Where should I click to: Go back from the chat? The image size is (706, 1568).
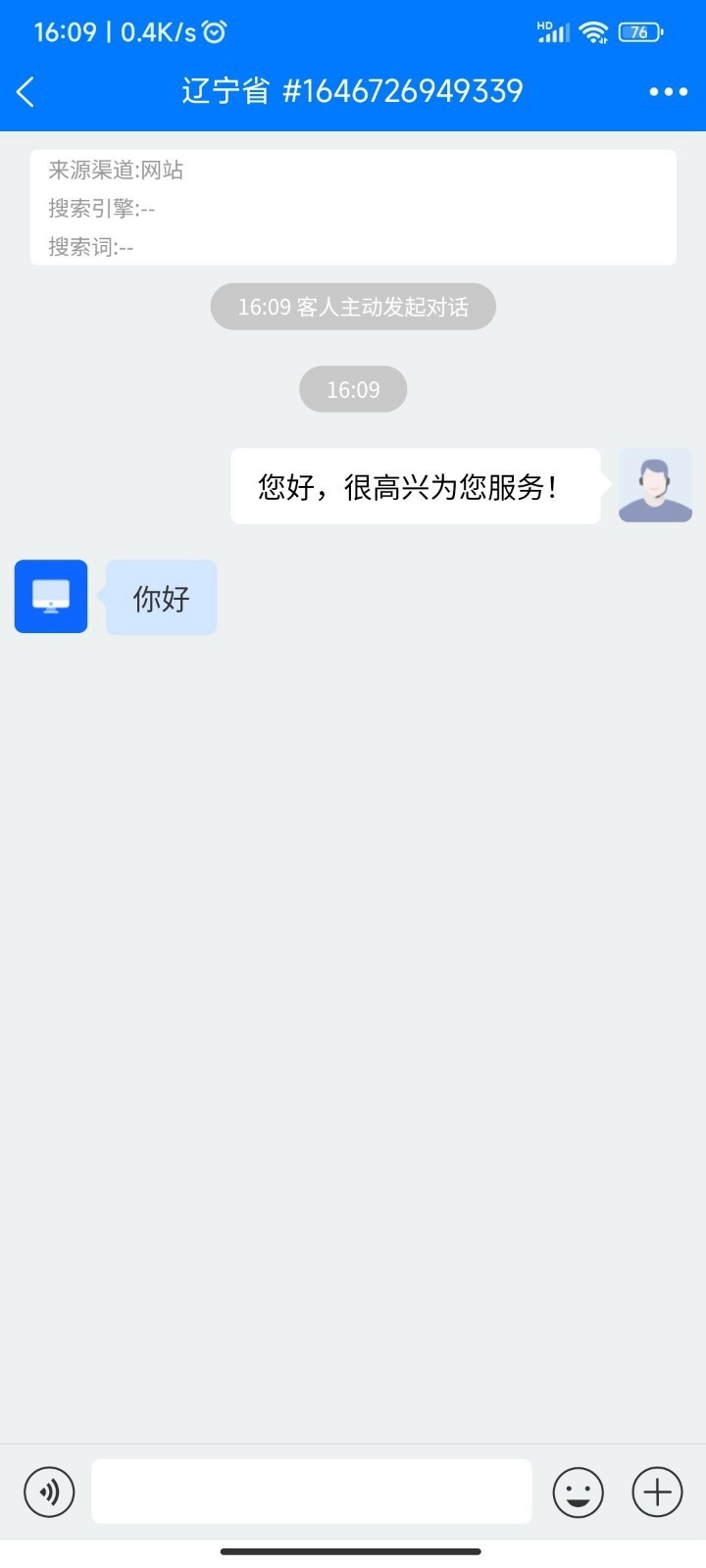[26, 92]
